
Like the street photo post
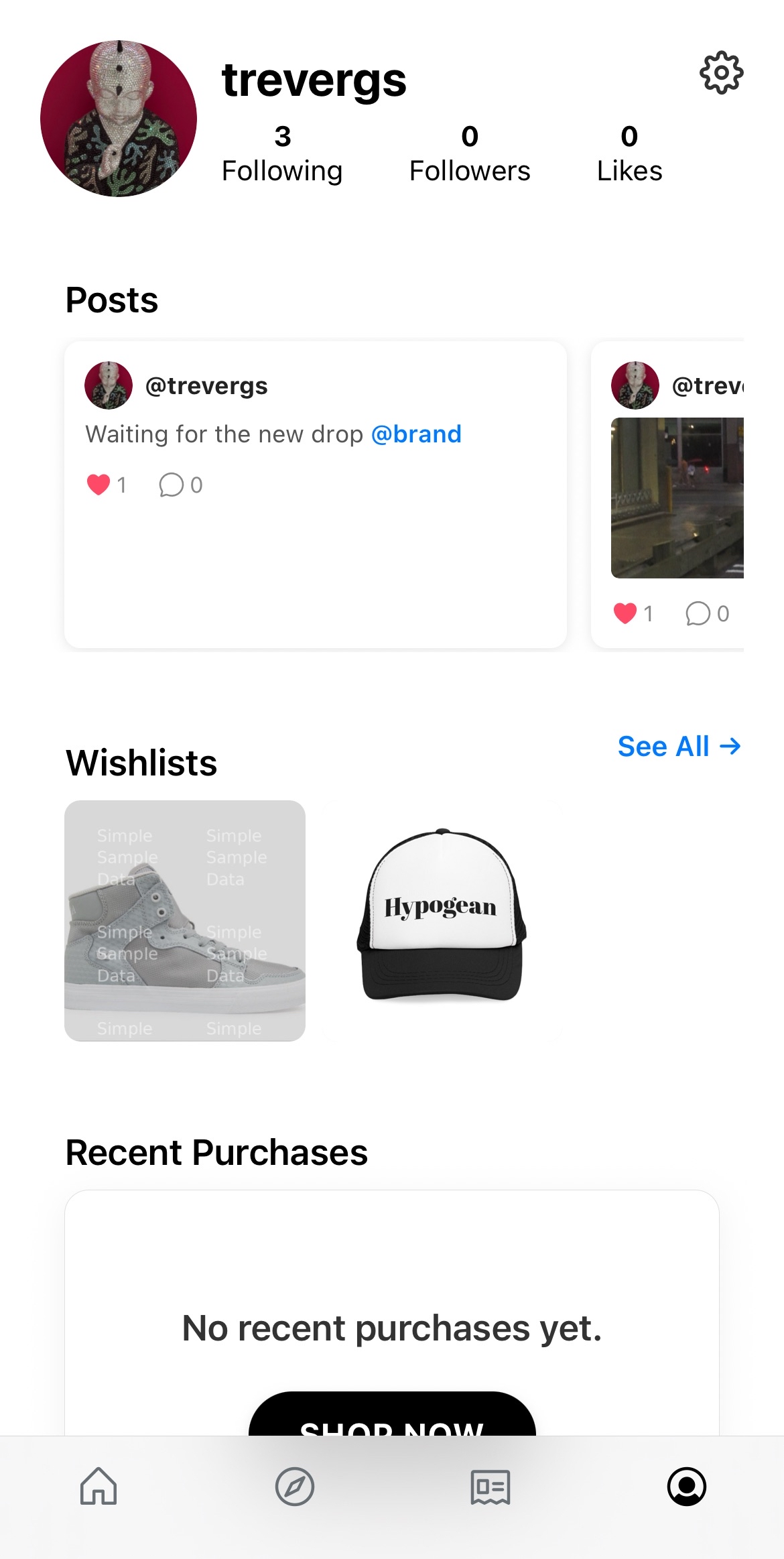click(x=625, y=613)
